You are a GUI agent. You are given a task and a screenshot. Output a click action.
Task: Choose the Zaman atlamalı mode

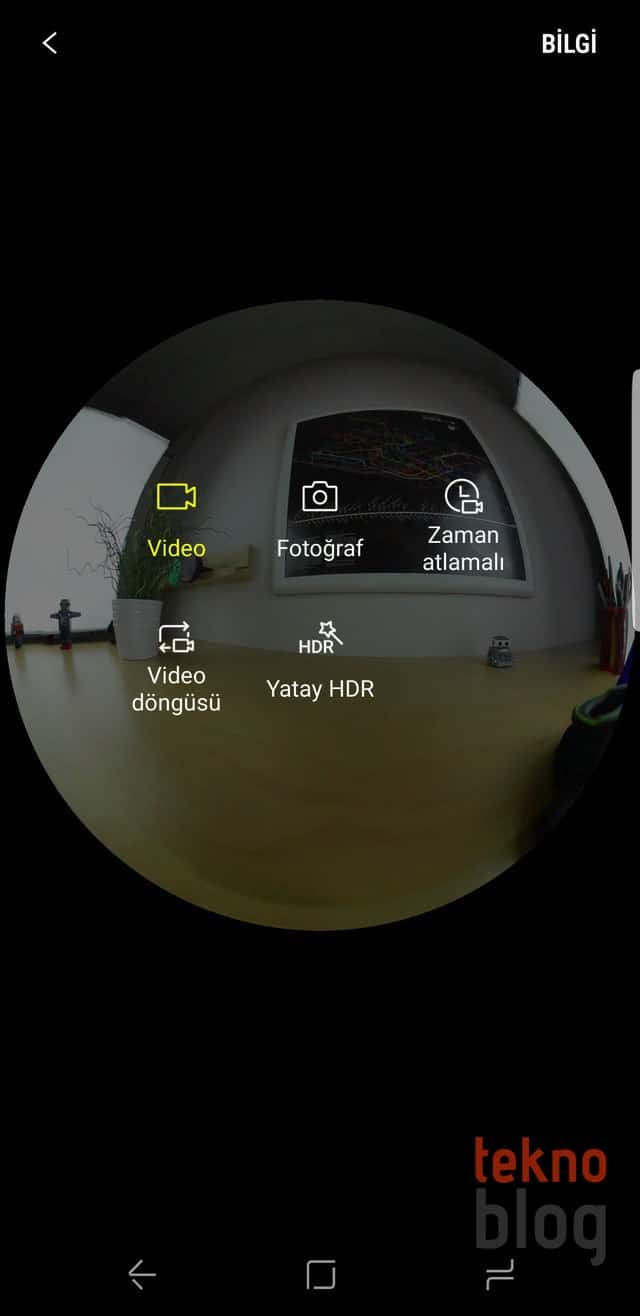[x=463, y=525]
